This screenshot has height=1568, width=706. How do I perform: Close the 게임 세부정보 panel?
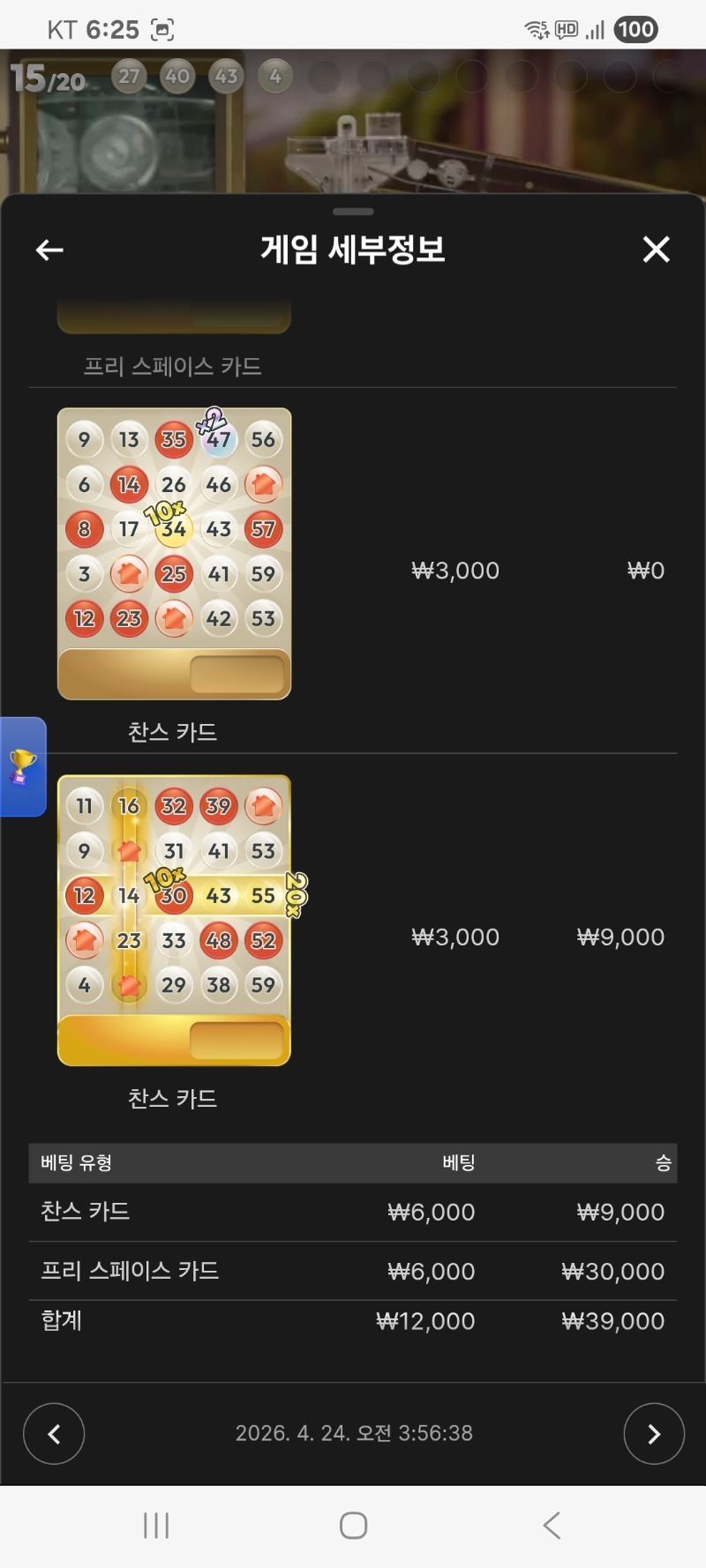pos(656,250)
